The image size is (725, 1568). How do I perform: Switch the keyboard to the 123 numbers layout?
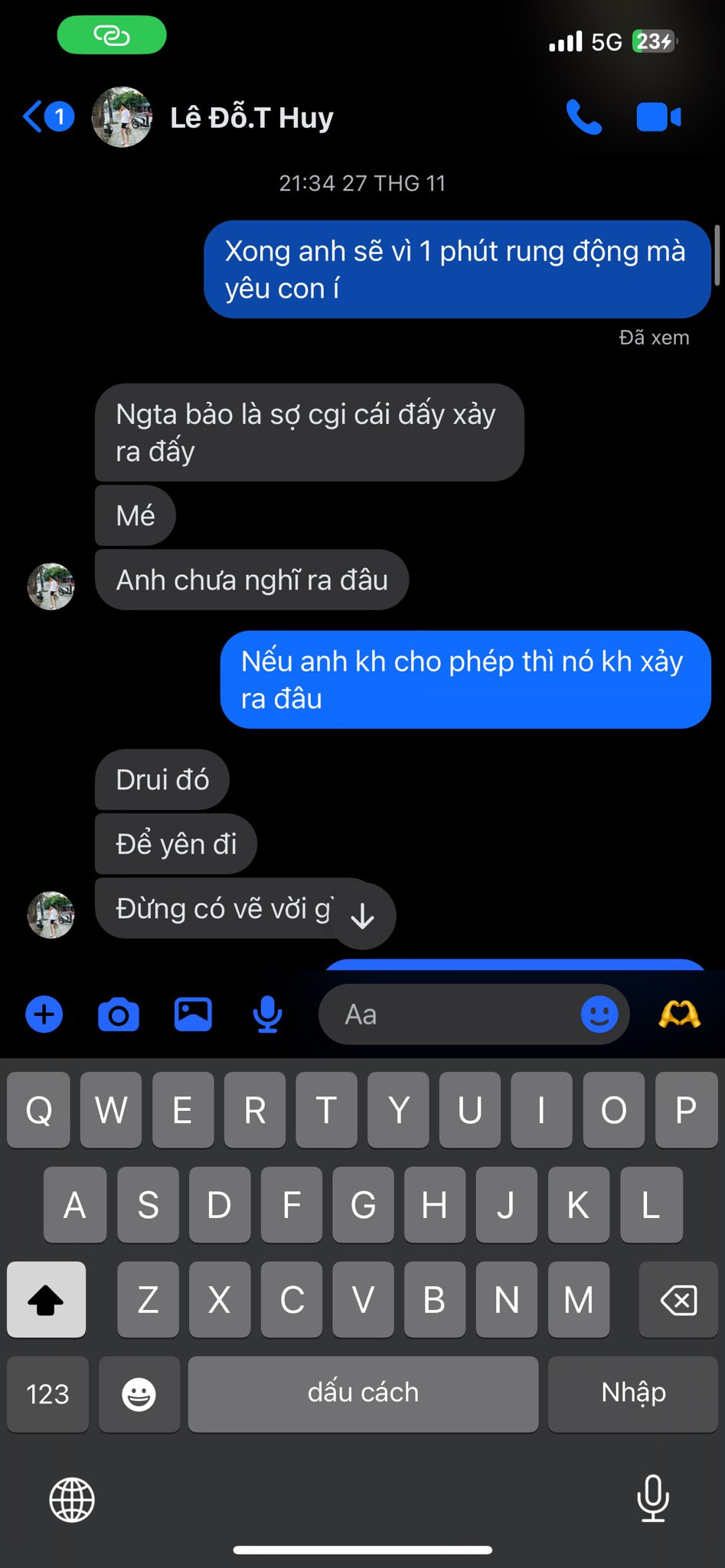click(47, 1393)
